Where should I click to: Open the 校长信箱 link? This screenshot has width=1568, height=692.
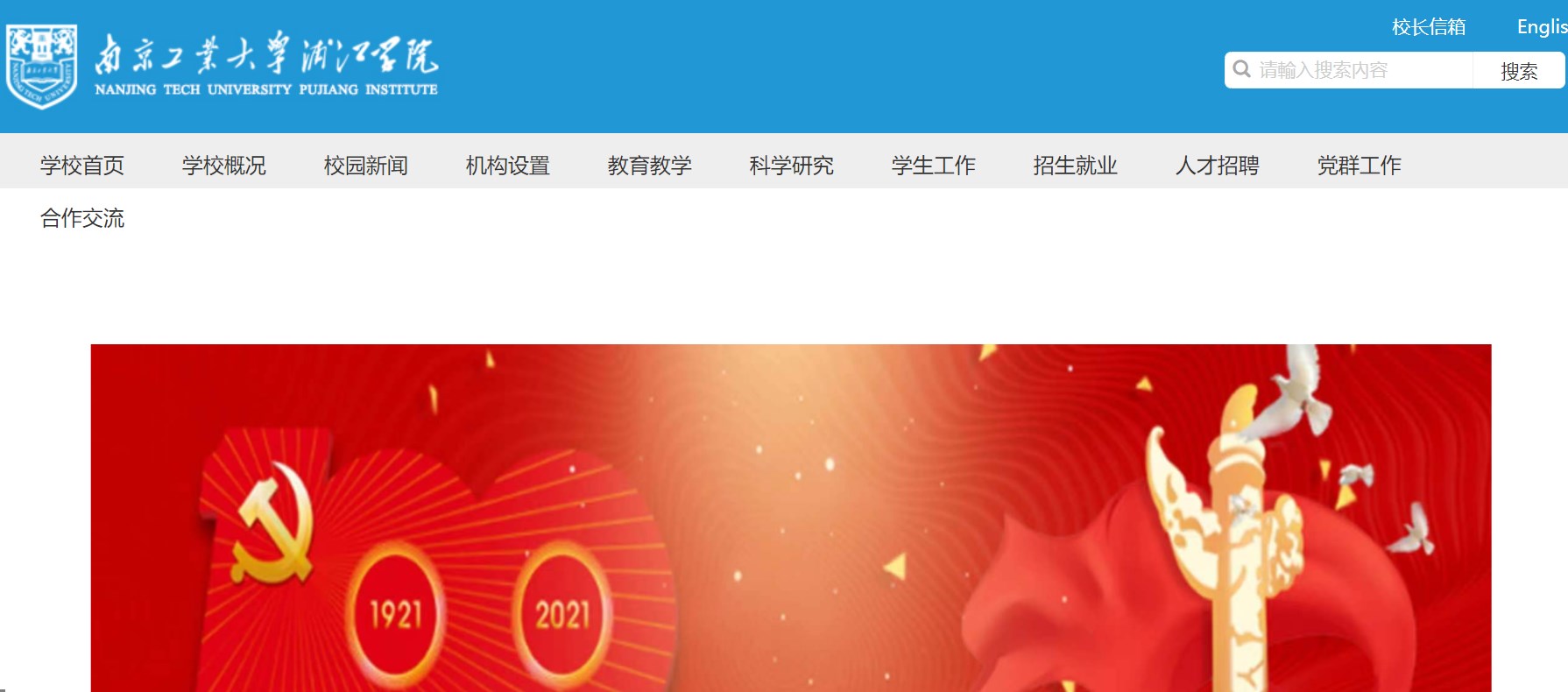coord(1428,27)
